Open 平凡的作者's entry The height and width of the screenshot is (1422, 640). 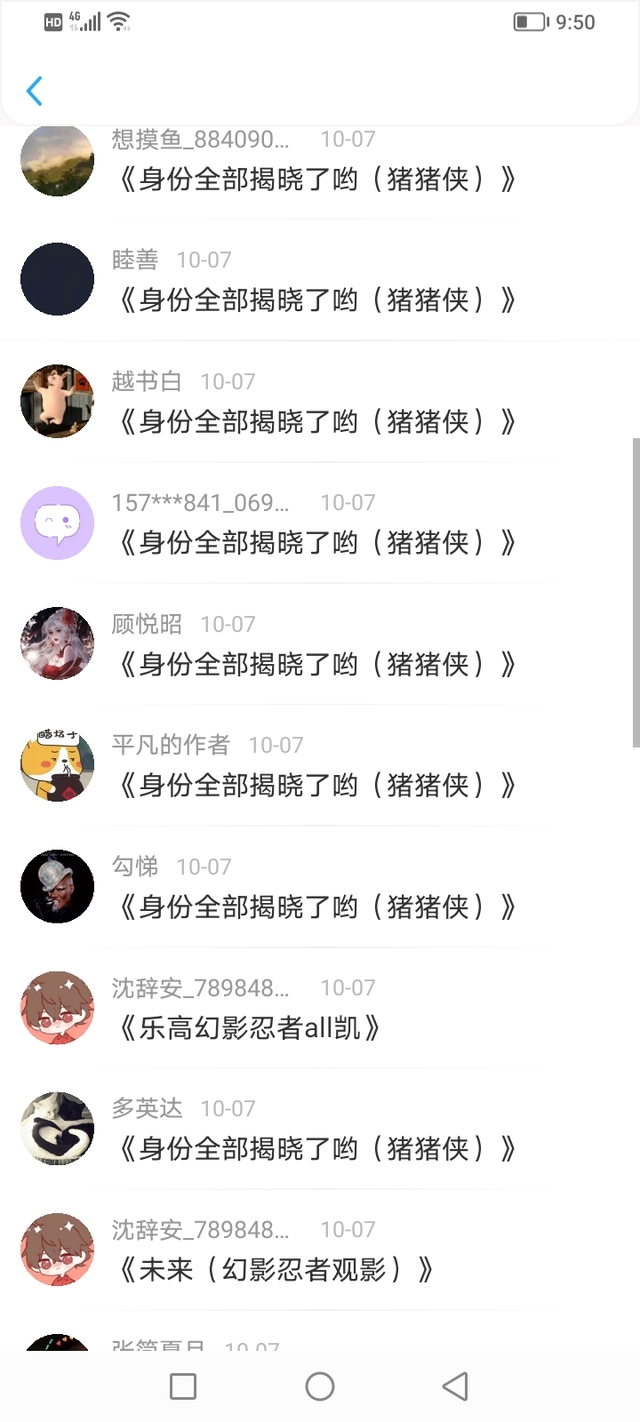tap(317, 785)
